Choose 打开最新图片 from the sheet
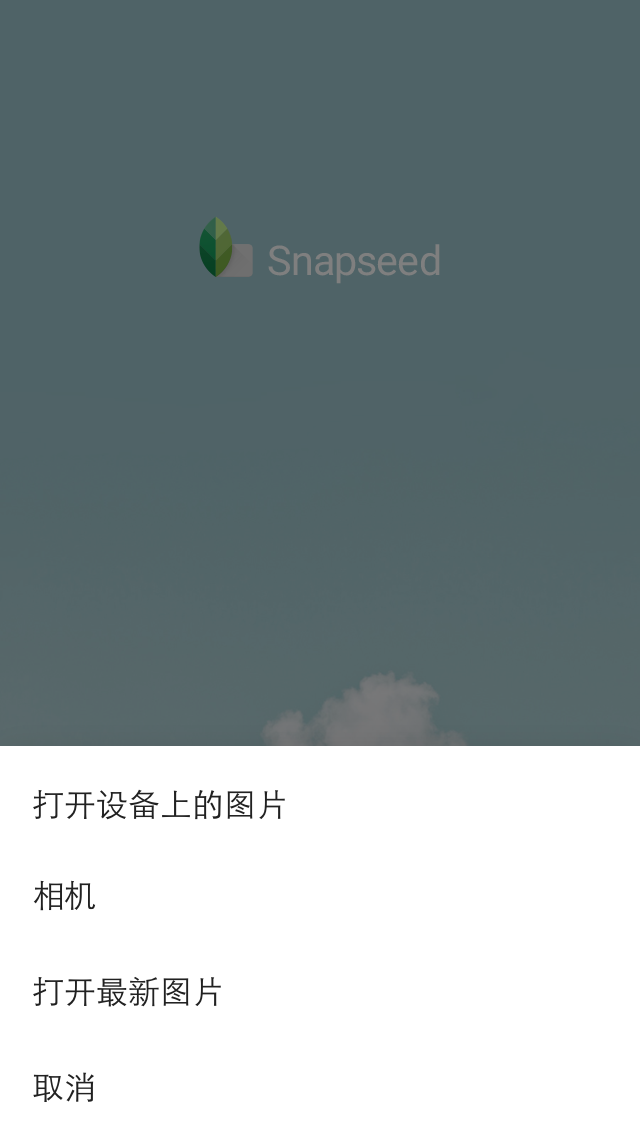This screenshot has height=1136, width=640. pyautogui.click(x=128, y=992)
